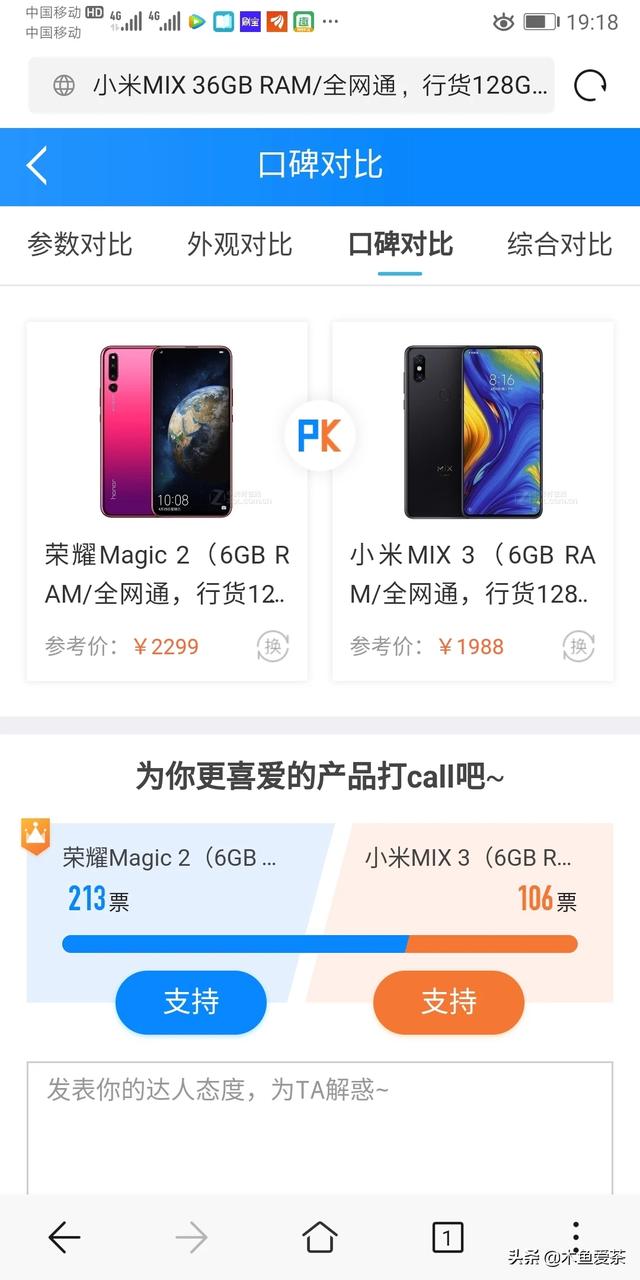The height and width of the screenshot is (1280, 640).
Task: Tap the 发表你的达人态度 comment box
Action: pos(320,1125)
